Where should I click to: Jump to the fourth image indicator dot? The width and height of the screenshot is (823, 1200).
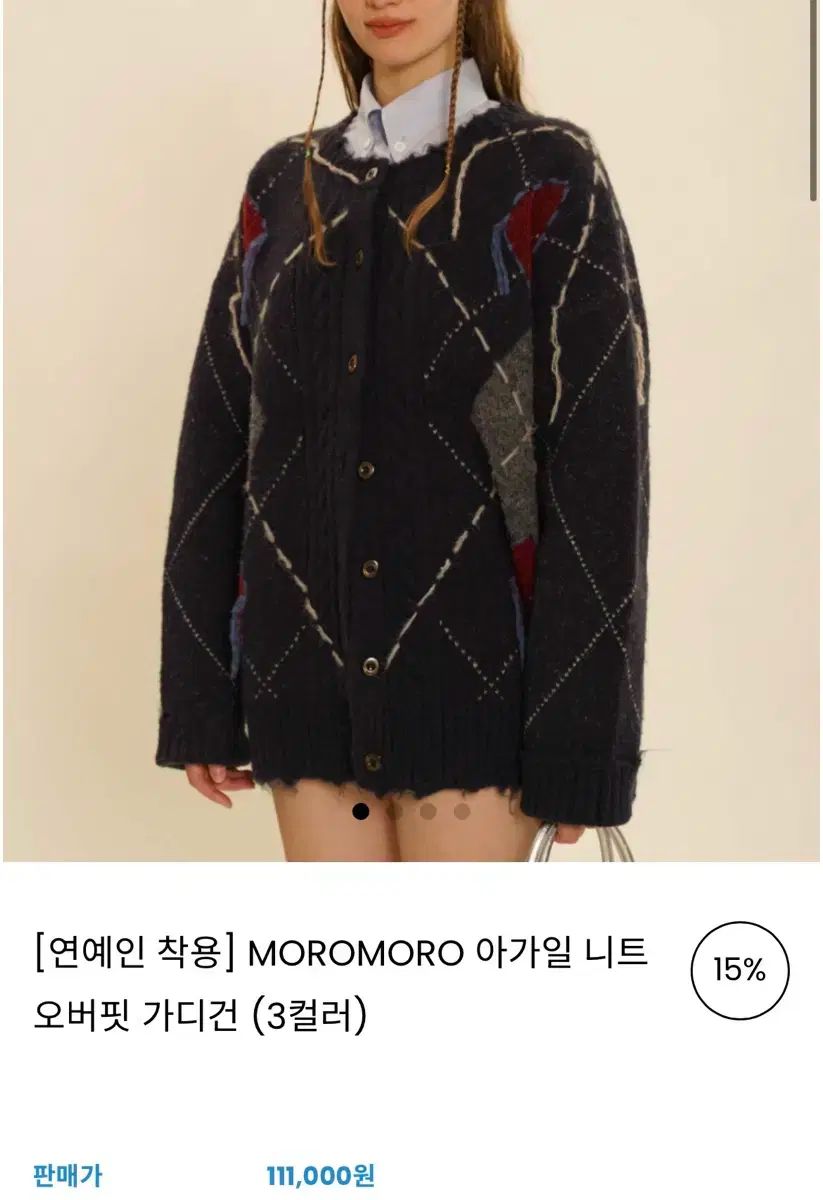click(461, 811)
